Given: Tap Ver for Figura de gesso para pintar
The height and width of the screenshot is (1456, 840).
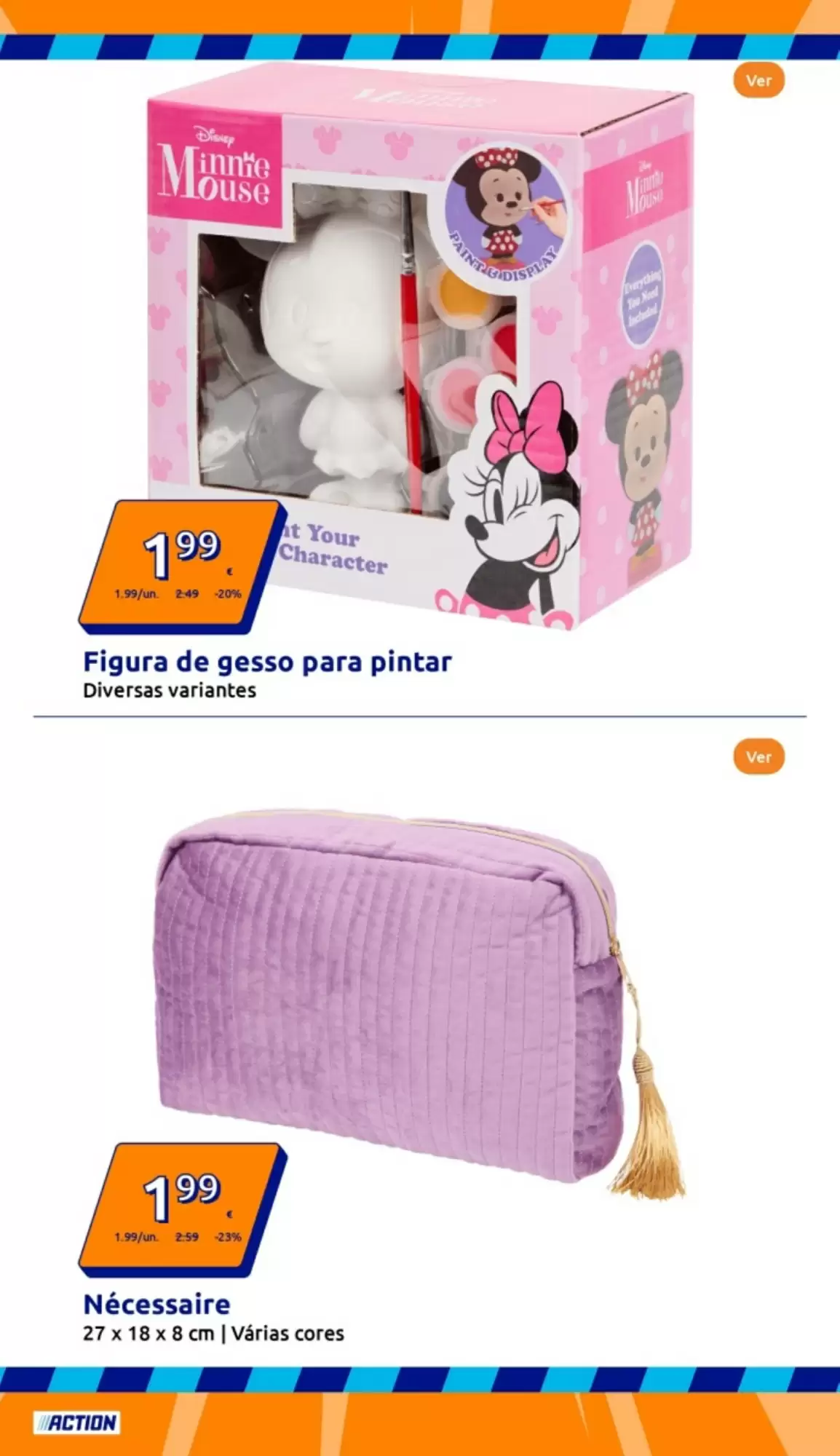Looking at the screenshot, I should (x=758, y=81).
